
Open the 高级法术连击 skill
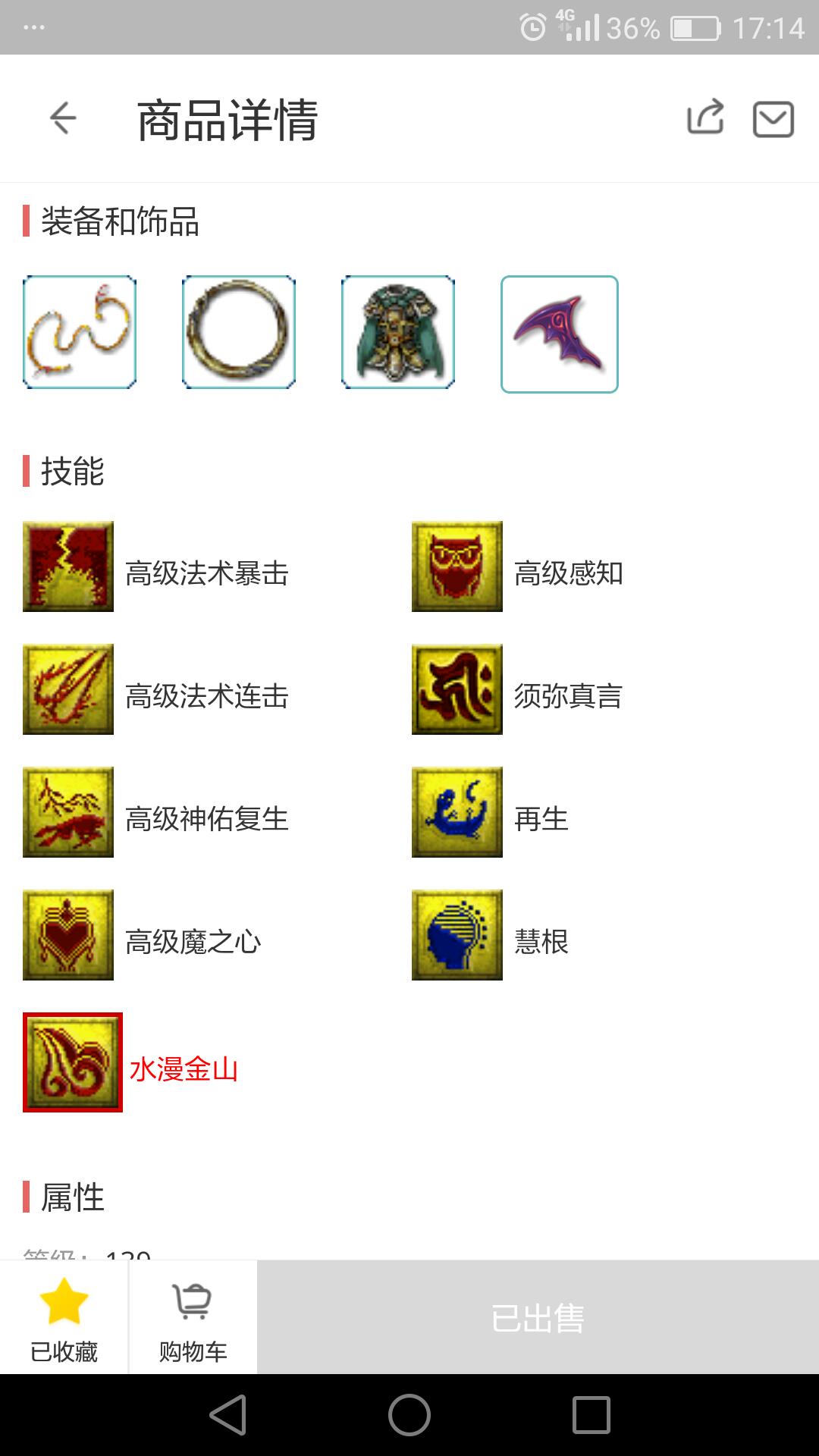coord(68,689)
